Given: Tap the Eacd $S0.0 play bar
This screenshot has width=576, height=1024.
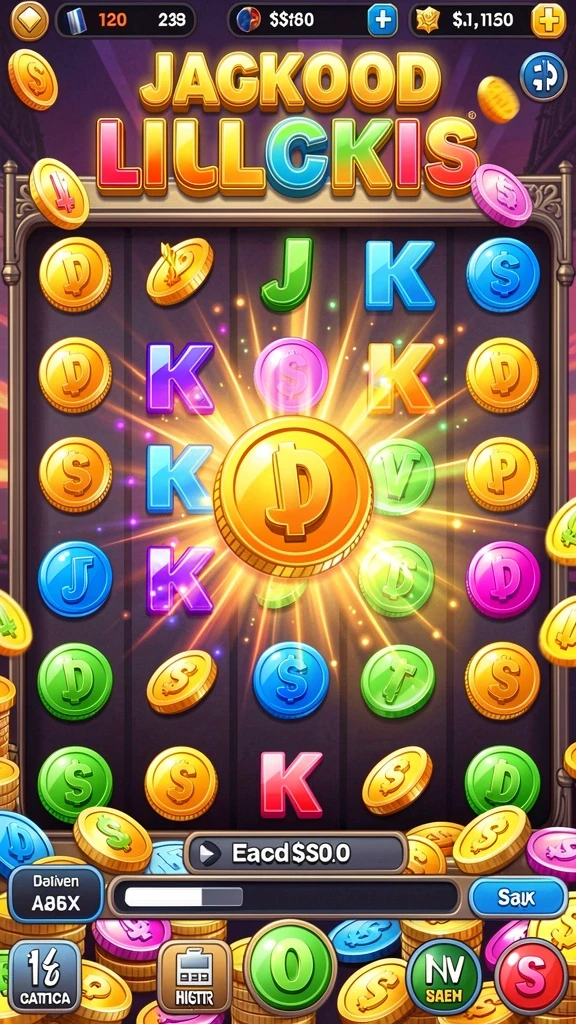Looking at the screenshot, I should (296, 853).
